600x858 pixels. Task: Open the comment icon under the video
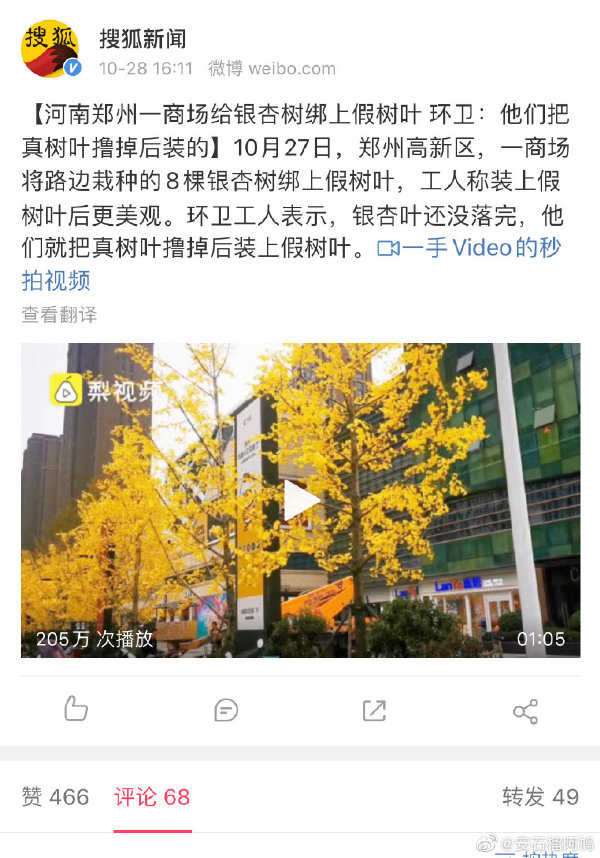pos(226,710)
